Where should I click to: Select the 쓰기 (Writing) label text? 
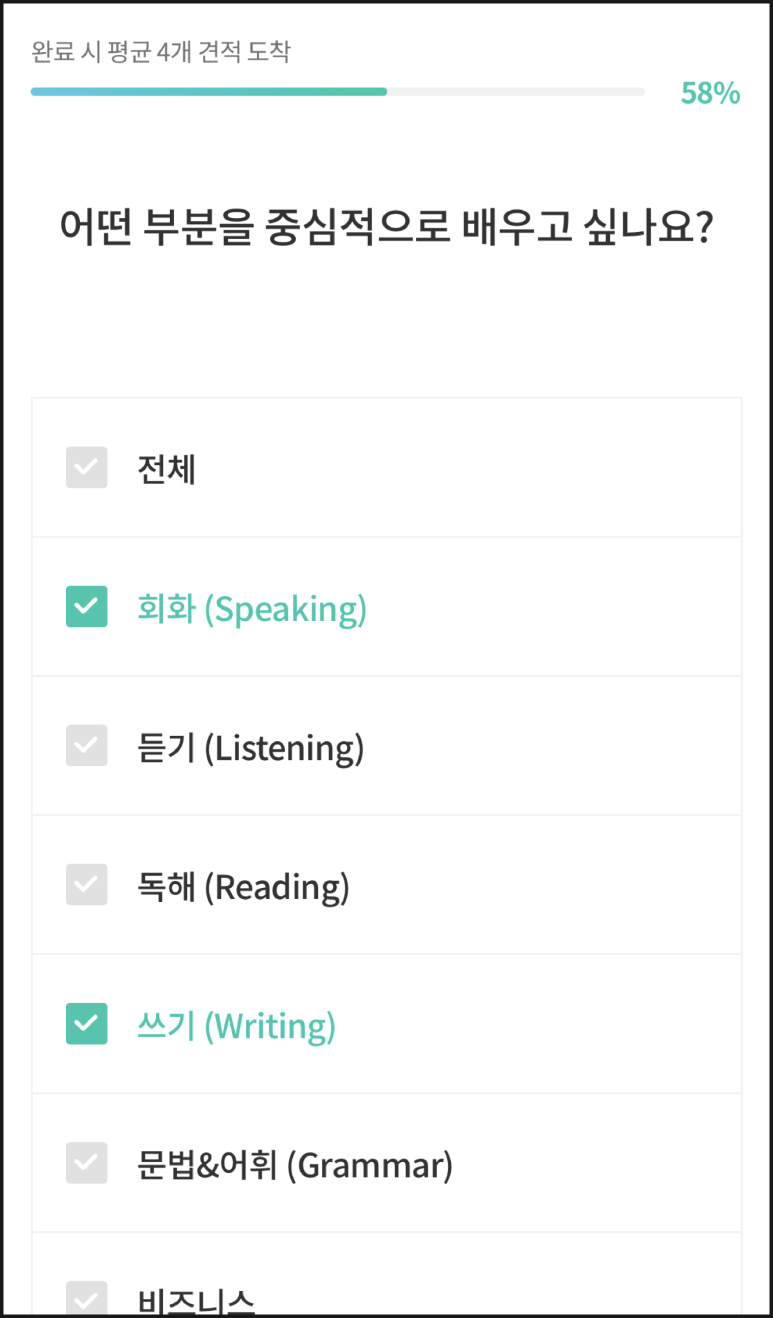tap(236, 1025)
